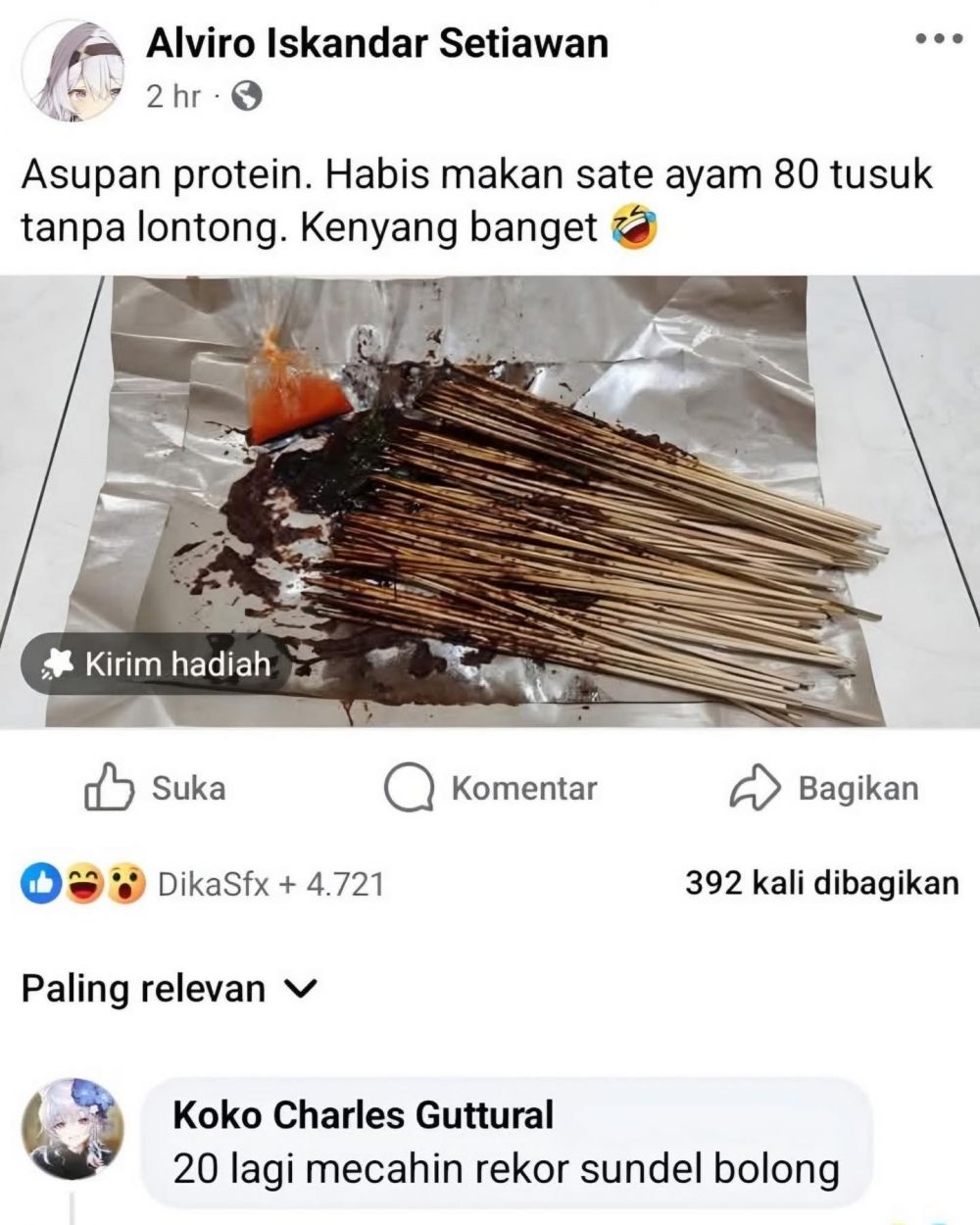Click the chevron next to Paling relevan
This screenshot has width=980, height=1225.
pos(297,990)
